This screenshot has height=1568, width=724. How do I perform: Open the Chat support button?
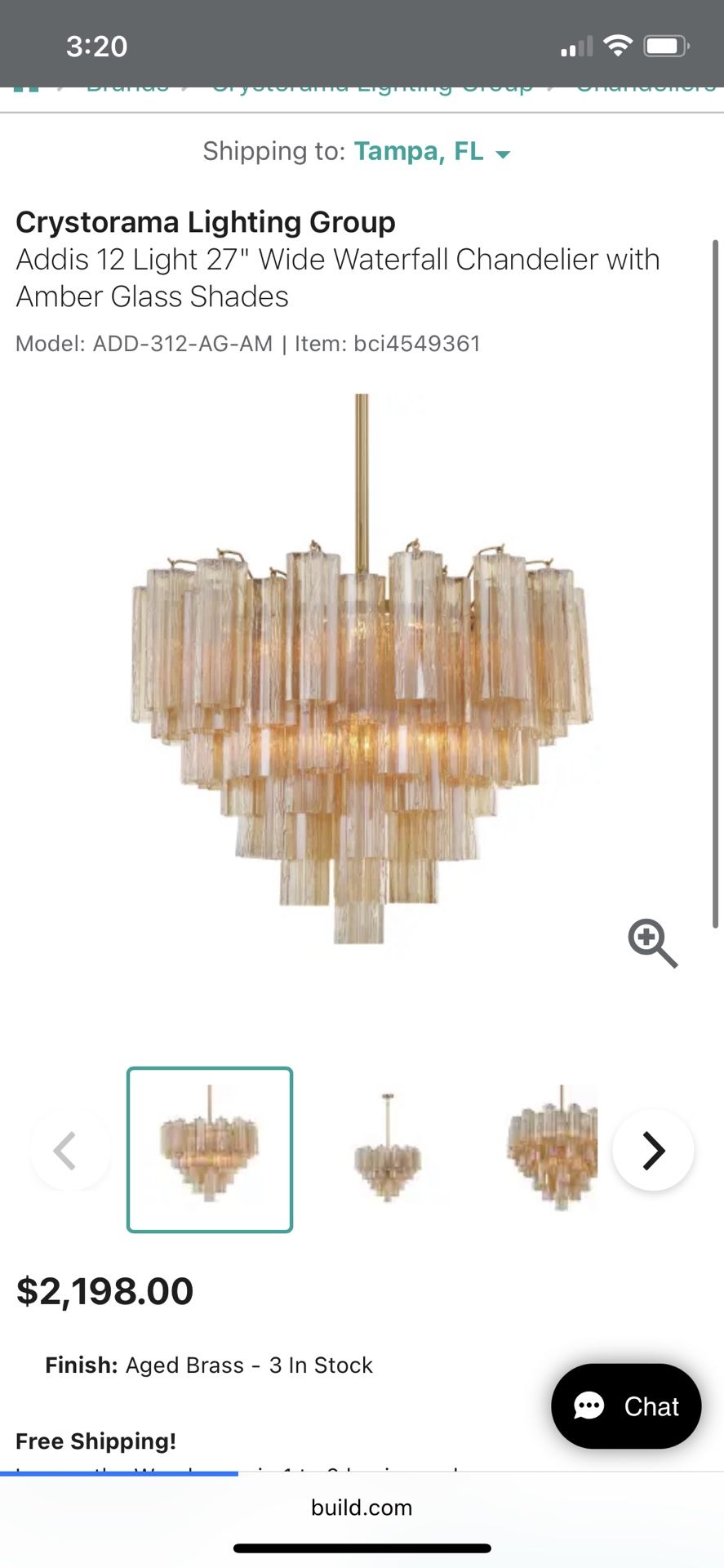pos(626,1406)
